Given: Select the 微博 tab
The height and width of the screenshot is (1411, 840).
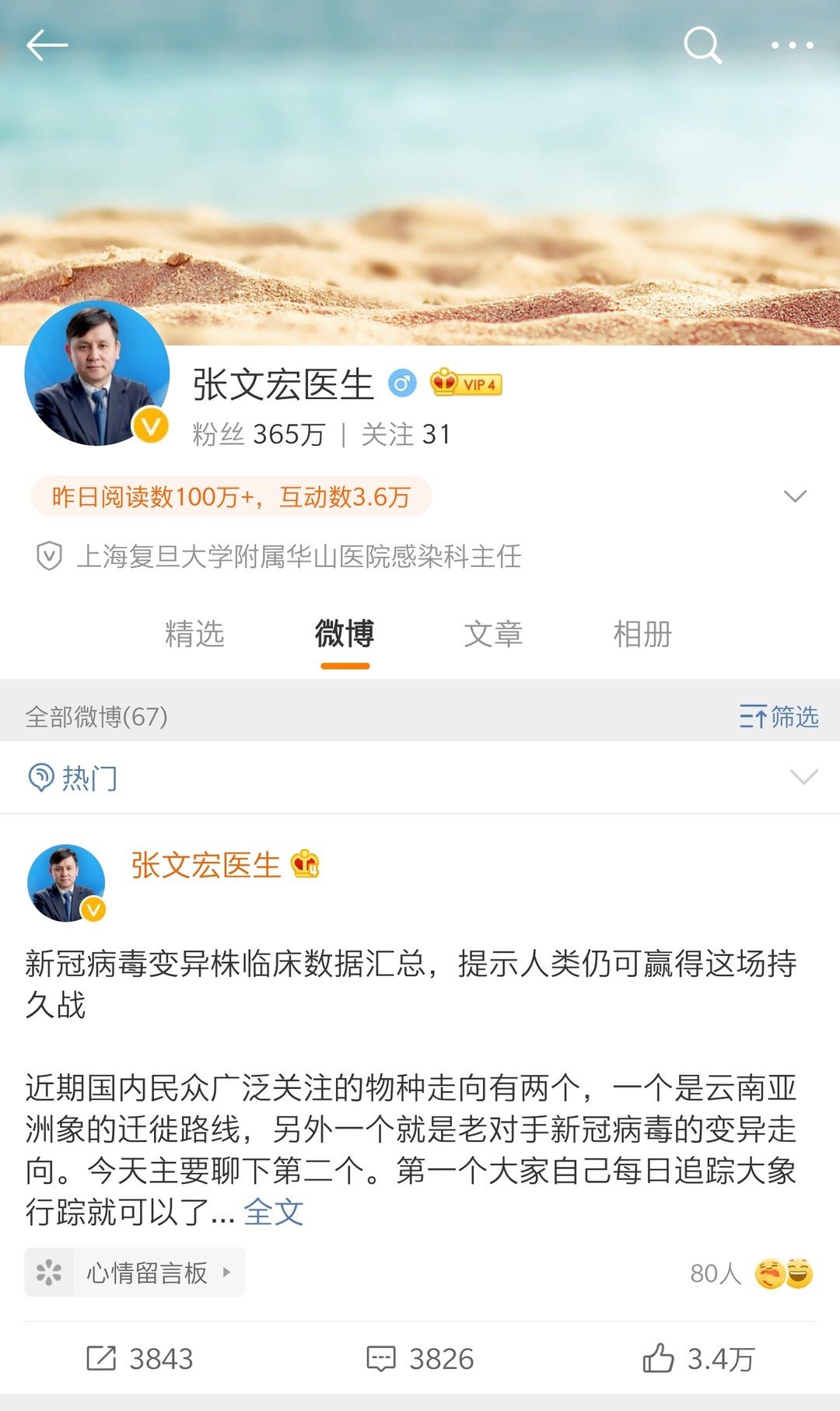Looking at the screenshot, I should 345,634.
